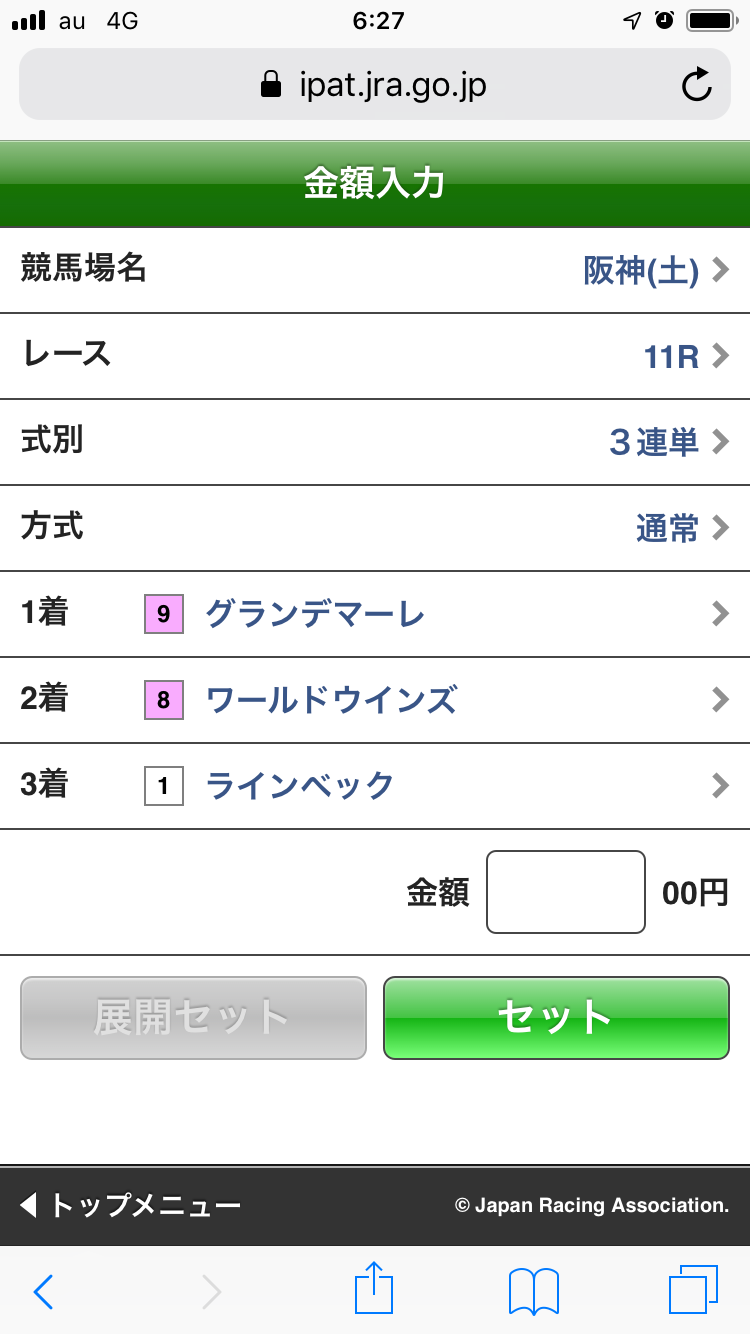The width and height of the screenshot is (750, 1334).
Task: Tap the ipat.jra.go.jp address bar
Action: 375,85
